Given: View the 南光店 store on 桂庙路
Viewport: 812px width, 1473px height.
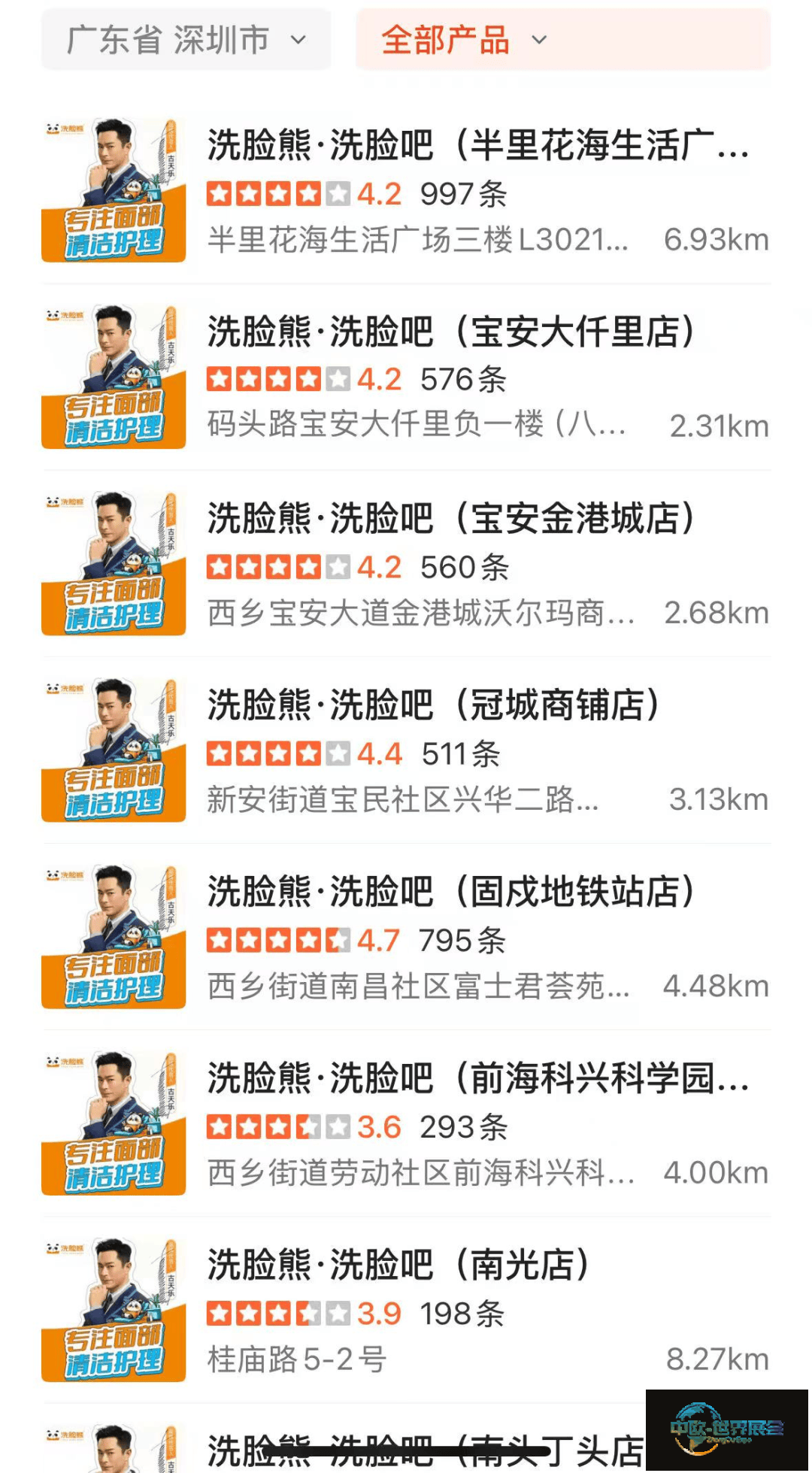Looking at the screenshot, I should point(398,1265).
